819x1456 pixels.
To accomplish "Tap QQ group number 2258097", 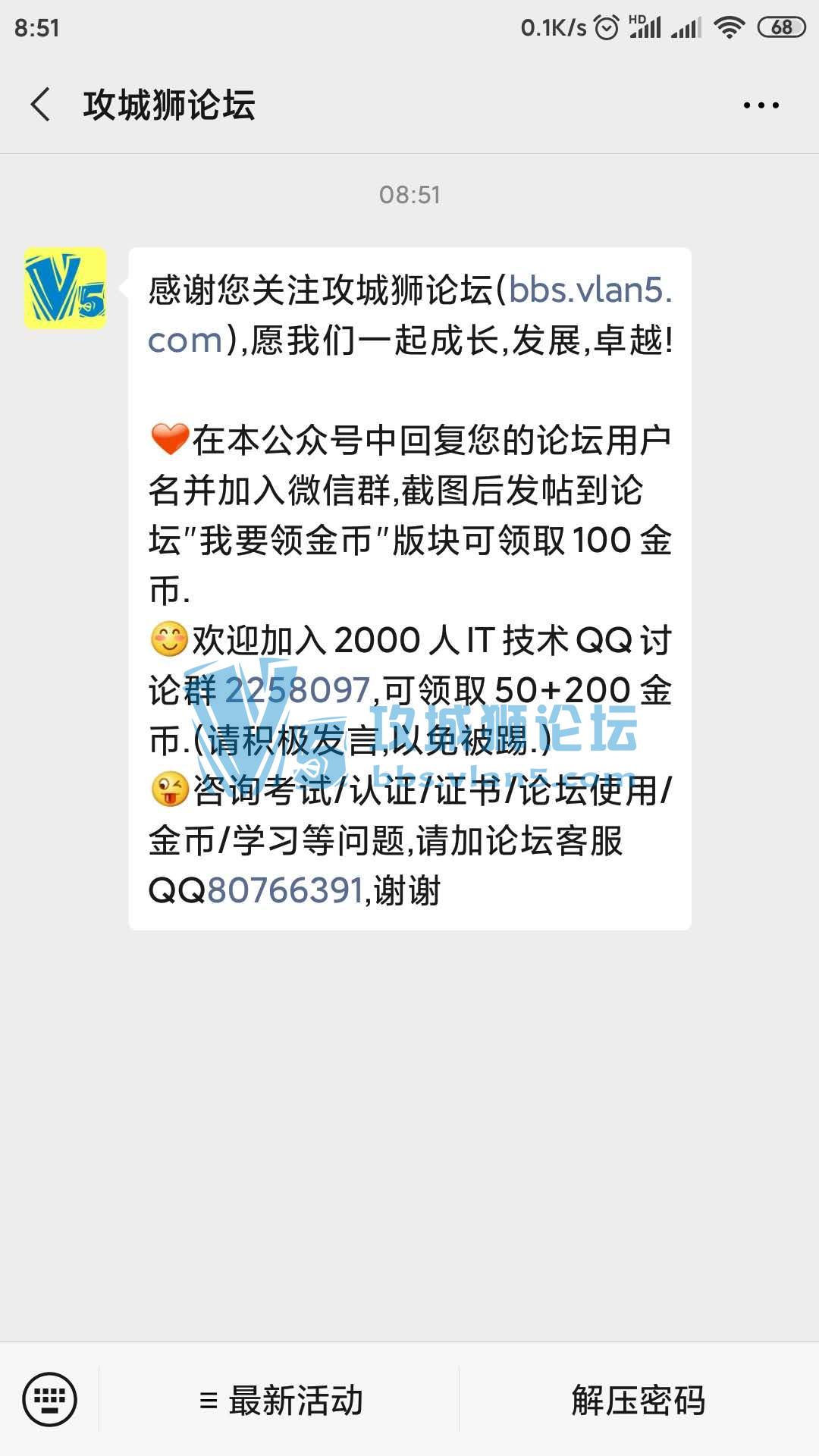I will (x=297, y=690).
